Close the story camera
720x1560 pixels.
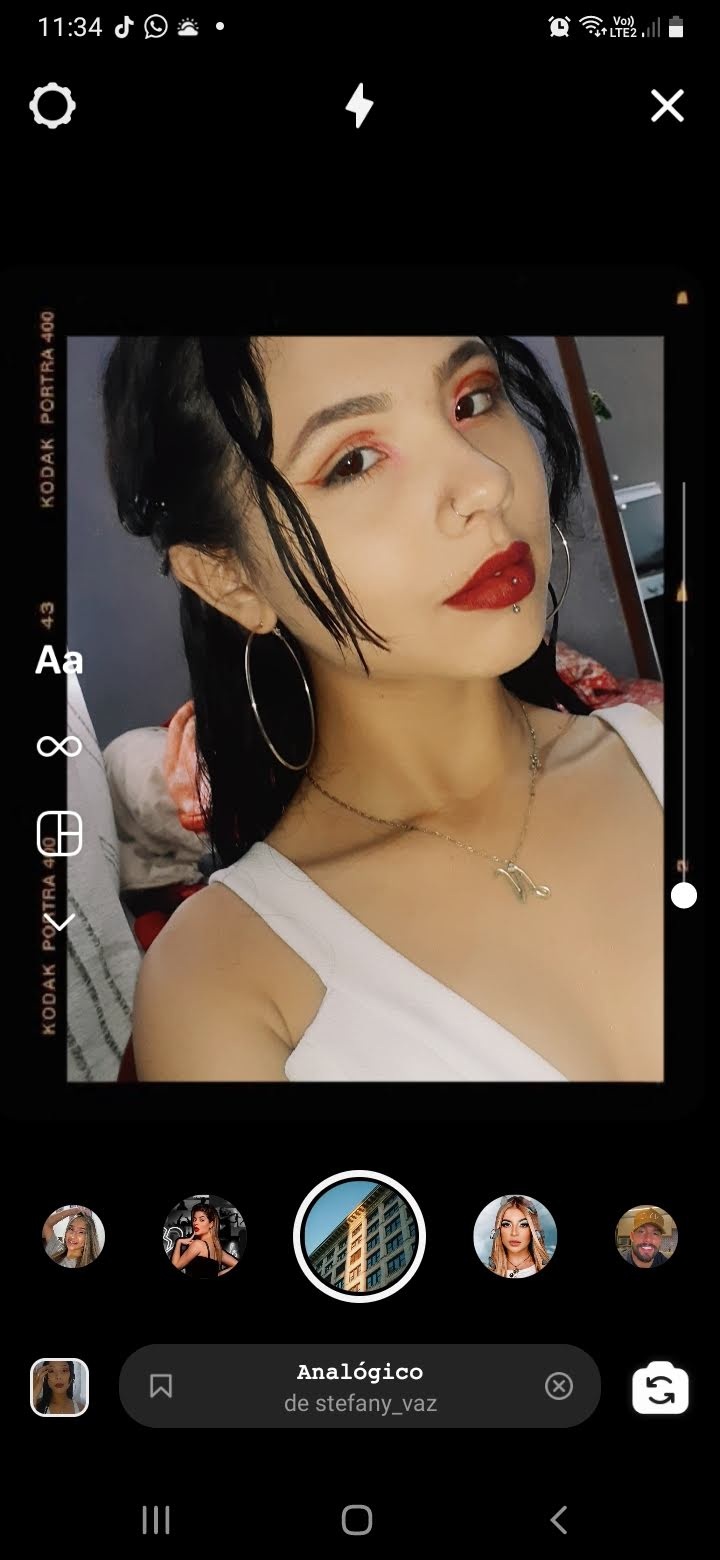pyautogui.click(x=667, y=106)
